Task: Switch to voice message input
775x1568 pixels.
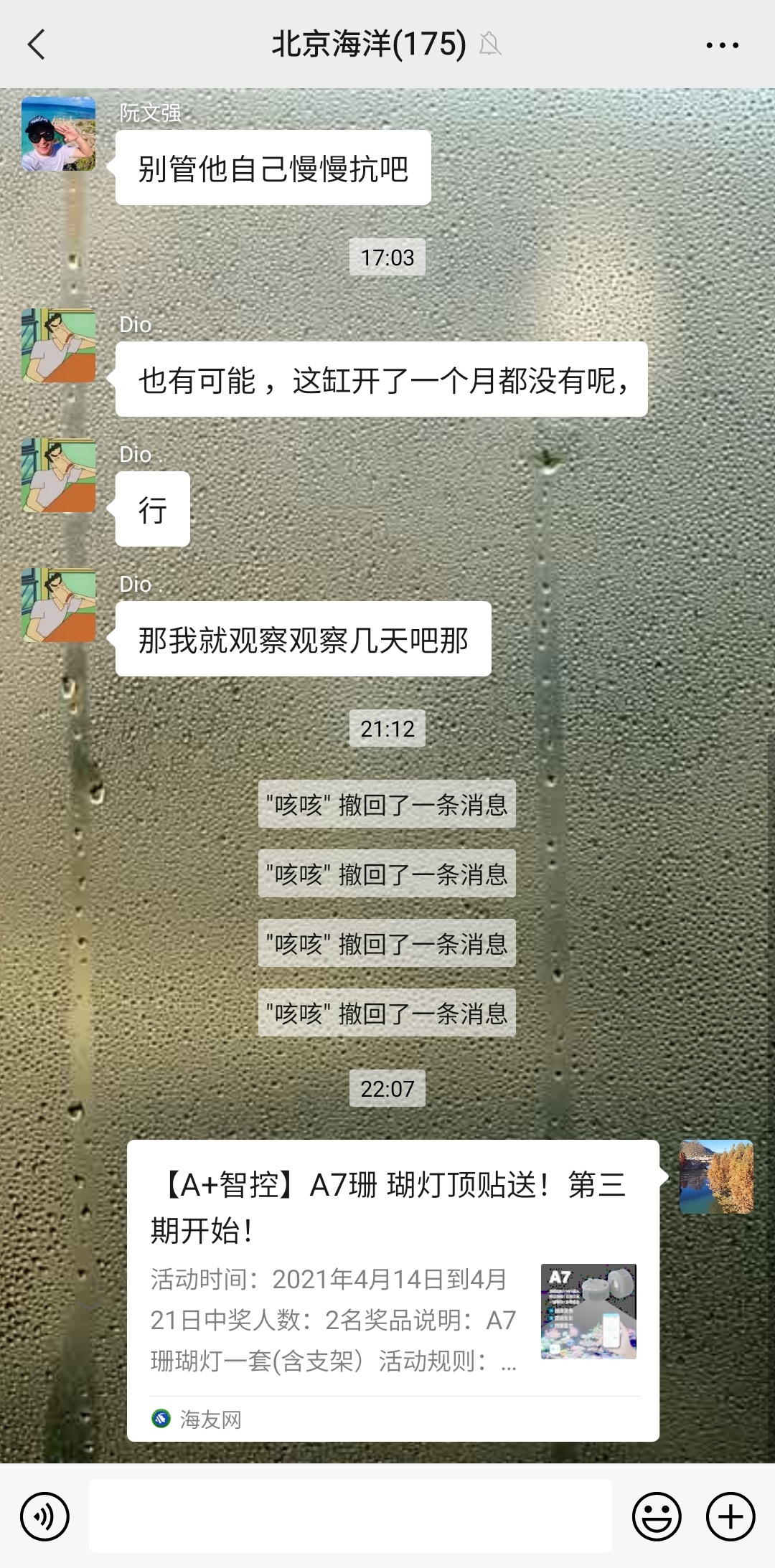Action: click(x=44, y=1516)
